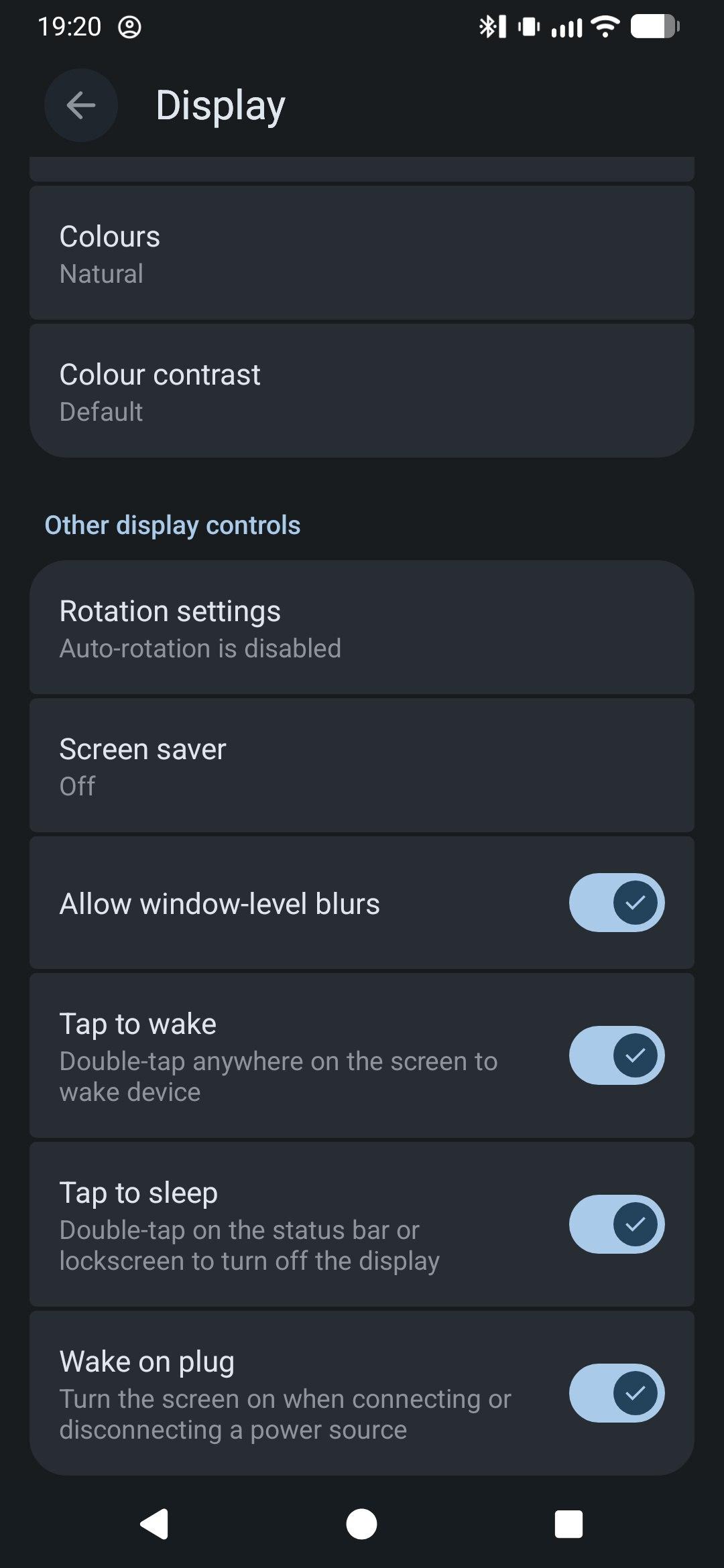Tap the system home button

point(361,1524)
